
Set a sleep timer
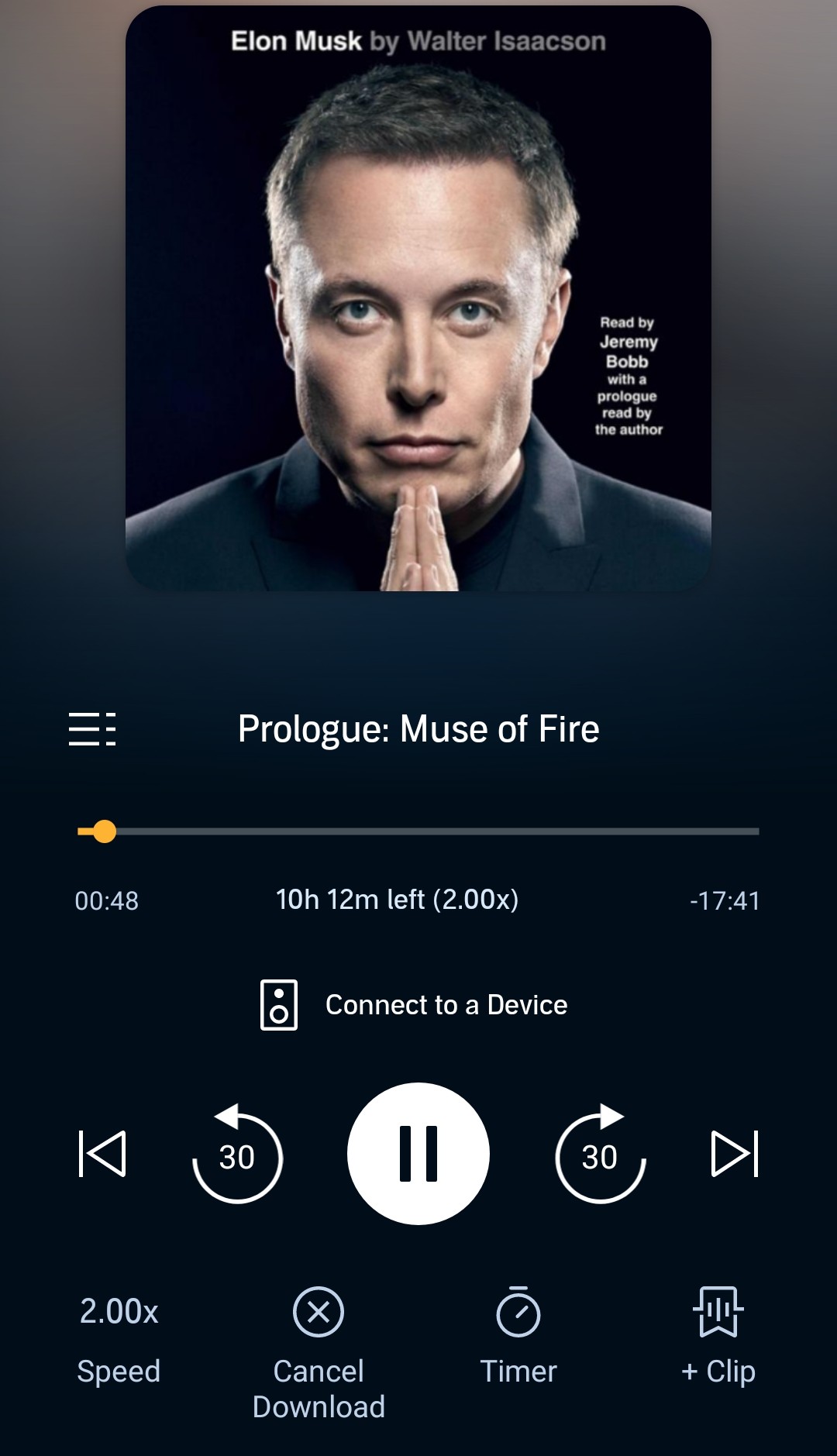(x=518, y=1337)
